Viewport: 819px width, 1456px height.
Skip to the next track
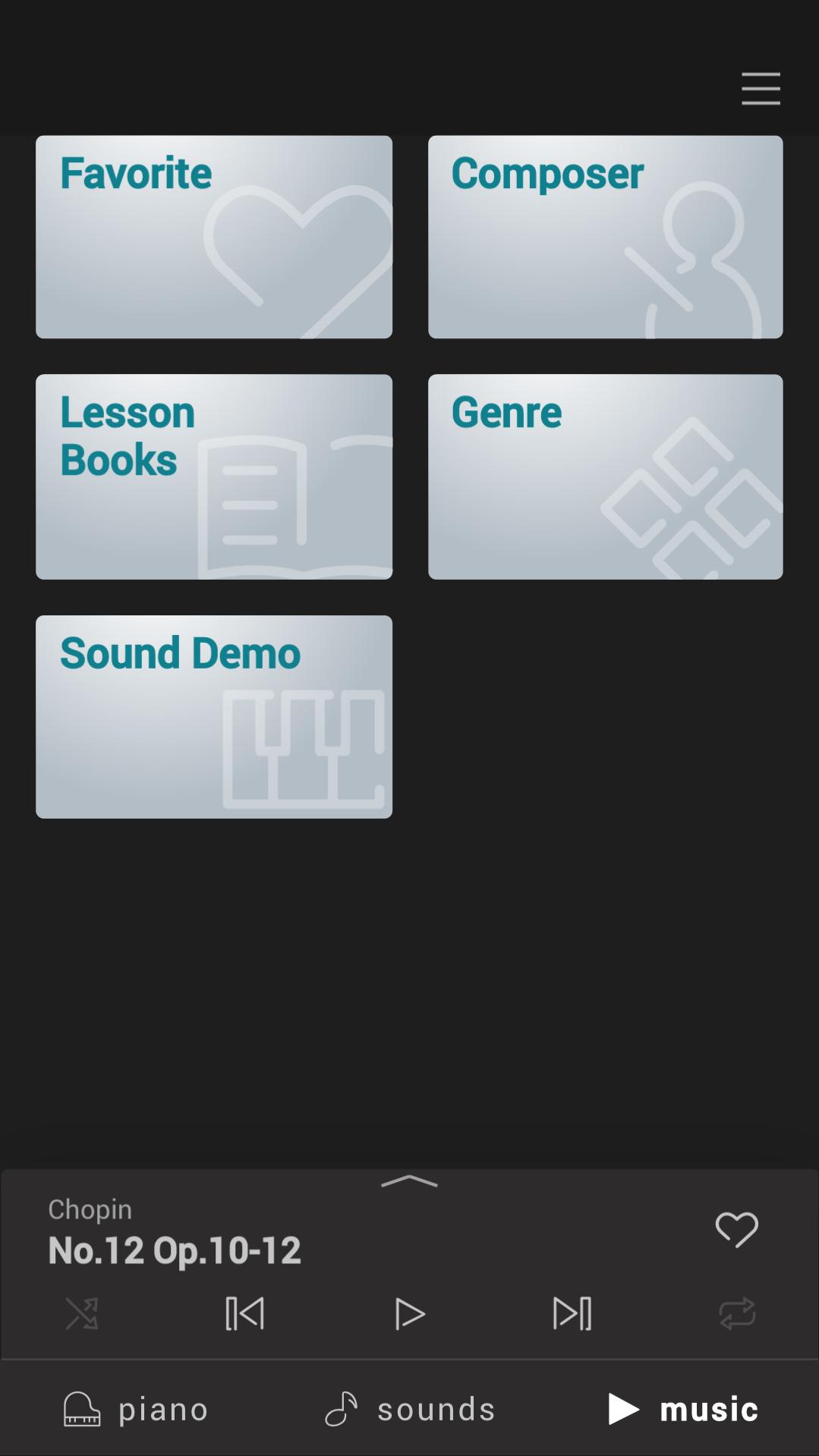572,1313
